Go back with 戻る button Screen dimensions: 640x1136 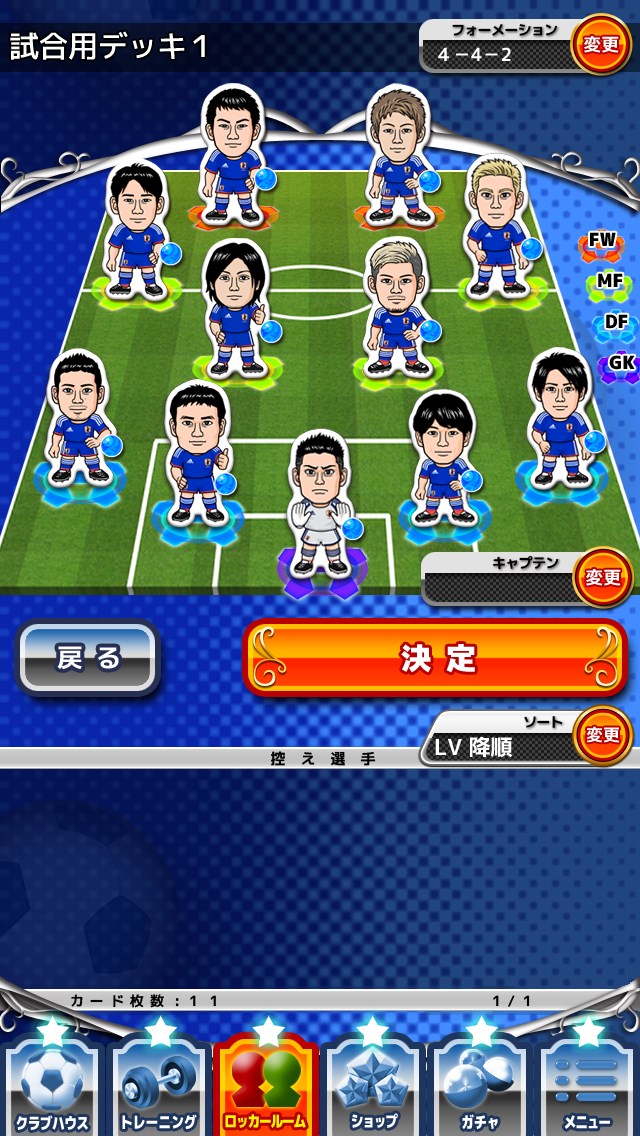(x=88, y=658)
